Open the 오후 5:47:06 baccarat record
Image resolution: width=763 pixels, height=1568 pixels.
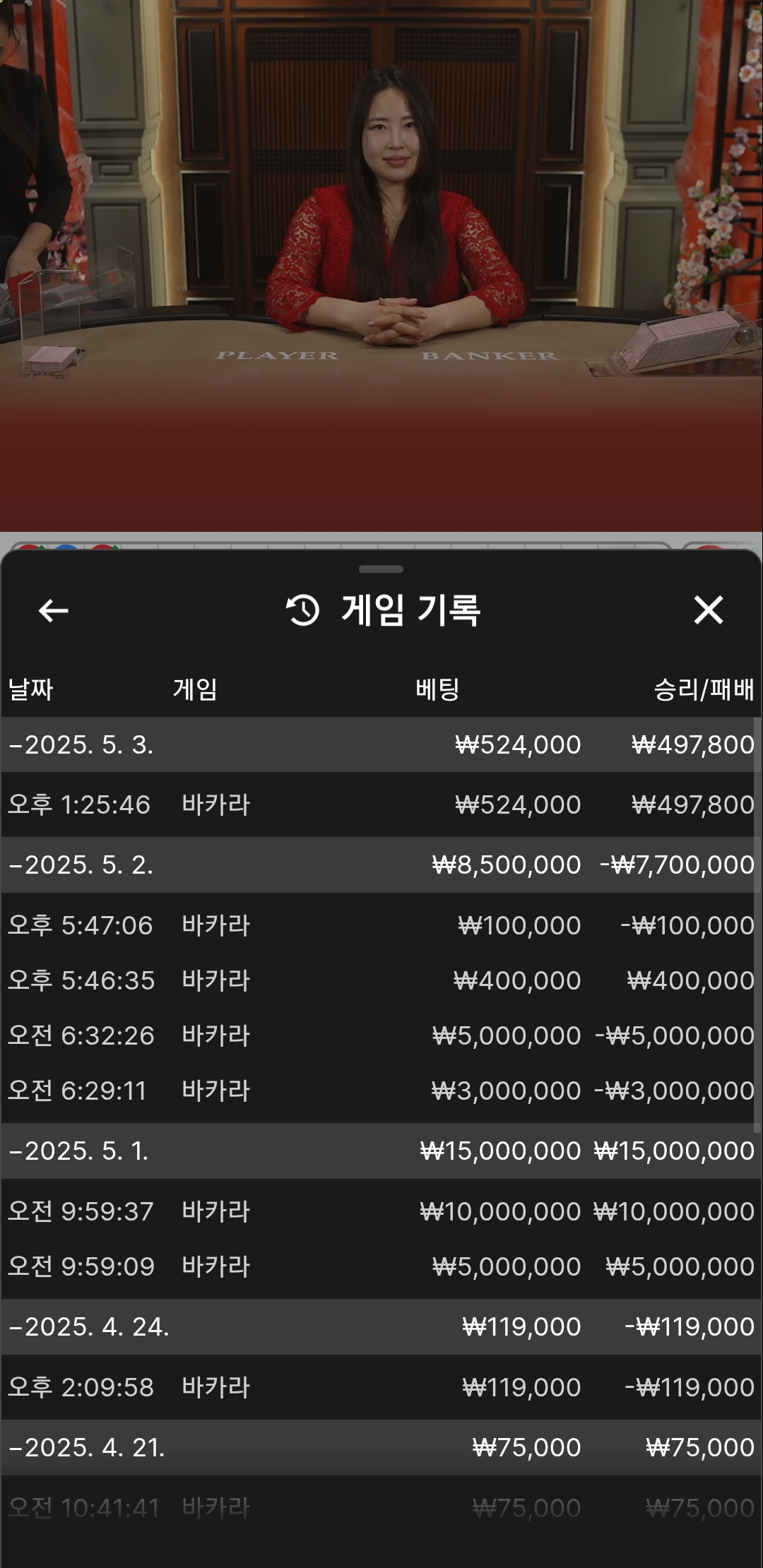pyautogui.click(x=380, y=925)
